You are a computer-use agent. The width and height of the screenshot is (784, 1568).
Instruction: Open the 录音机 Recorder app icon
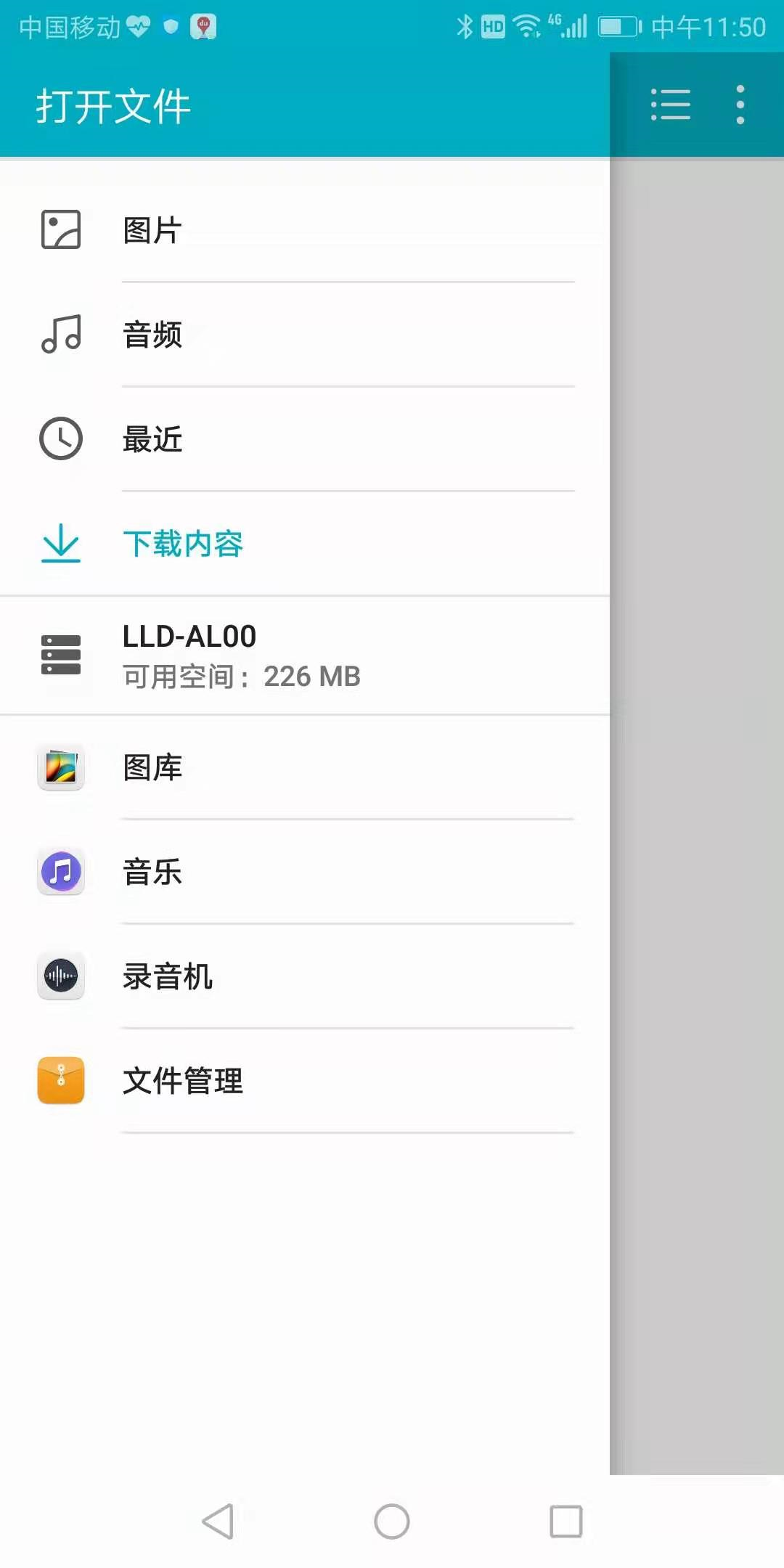pyautogui.click(x=61, y=976)
